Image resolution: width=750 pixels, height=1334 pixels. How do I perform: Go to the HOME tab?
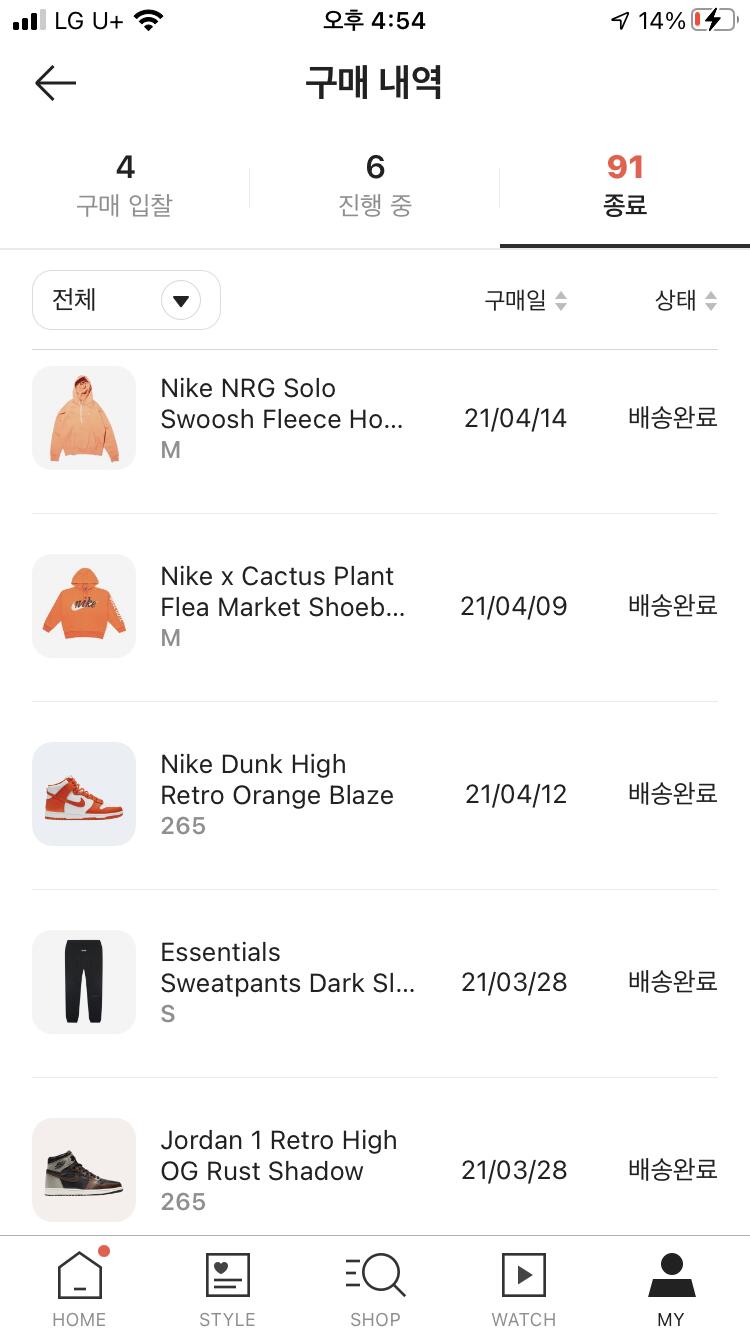coord(79,1288)
